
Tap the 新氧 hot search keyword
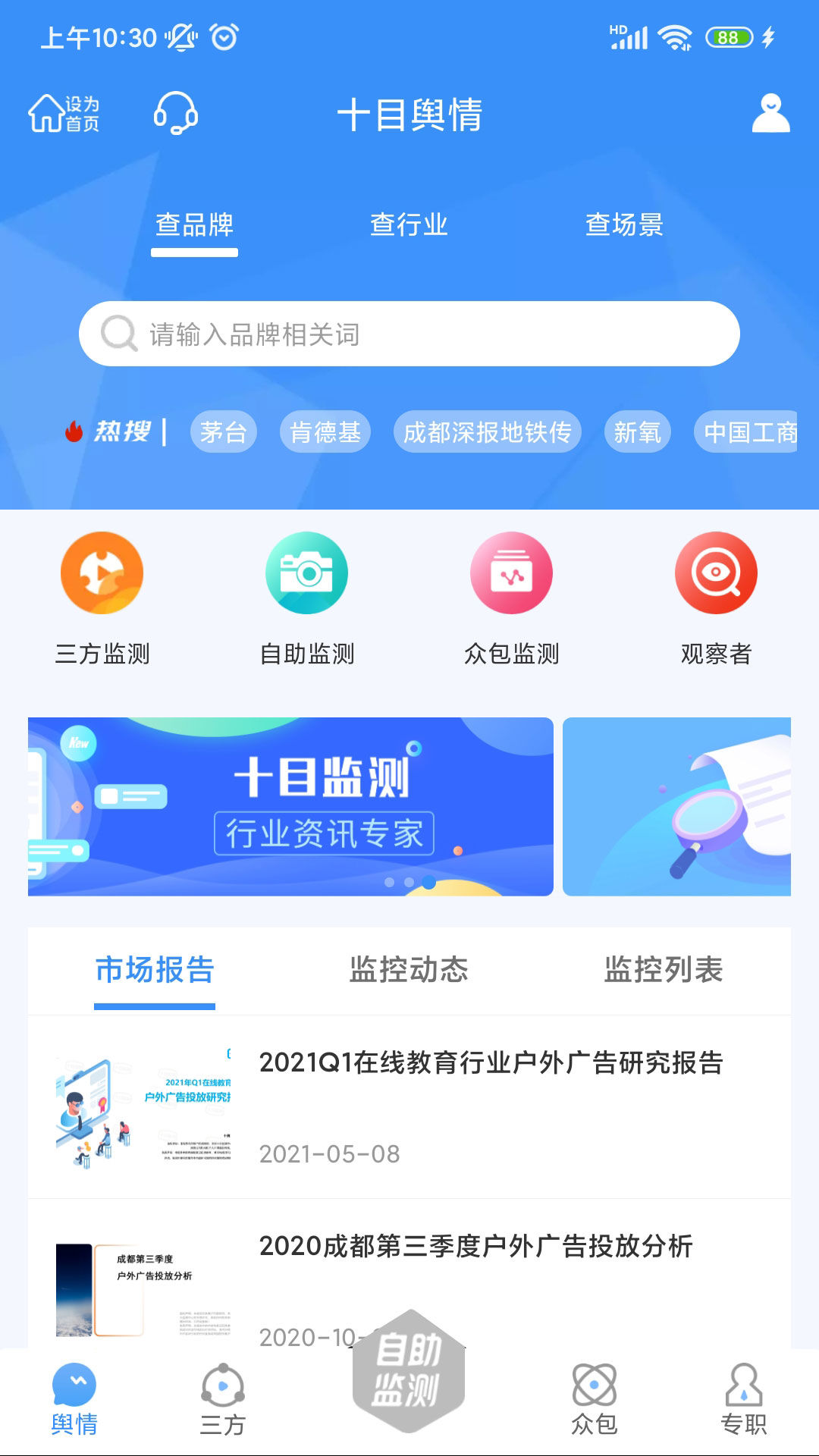pyautogui.click(x=638, y=431)
